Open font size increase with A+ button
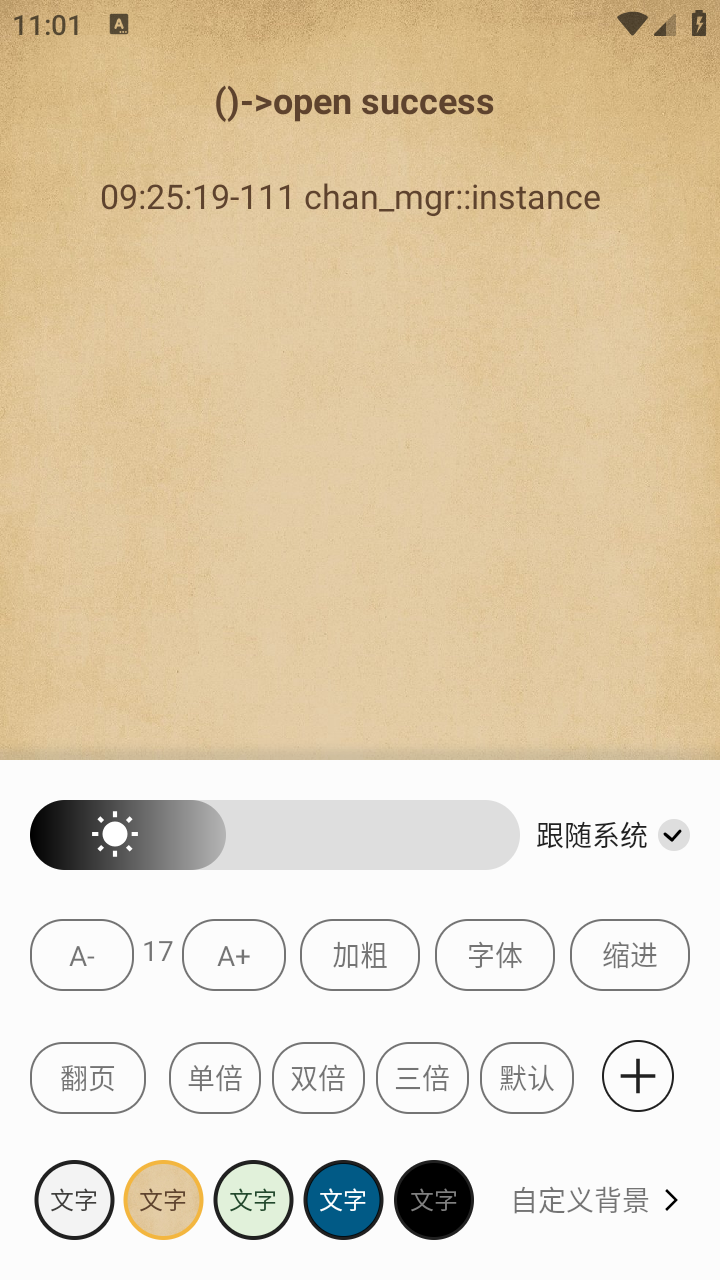This screenshot has height=1280, width=720. (x=233, y=955)
